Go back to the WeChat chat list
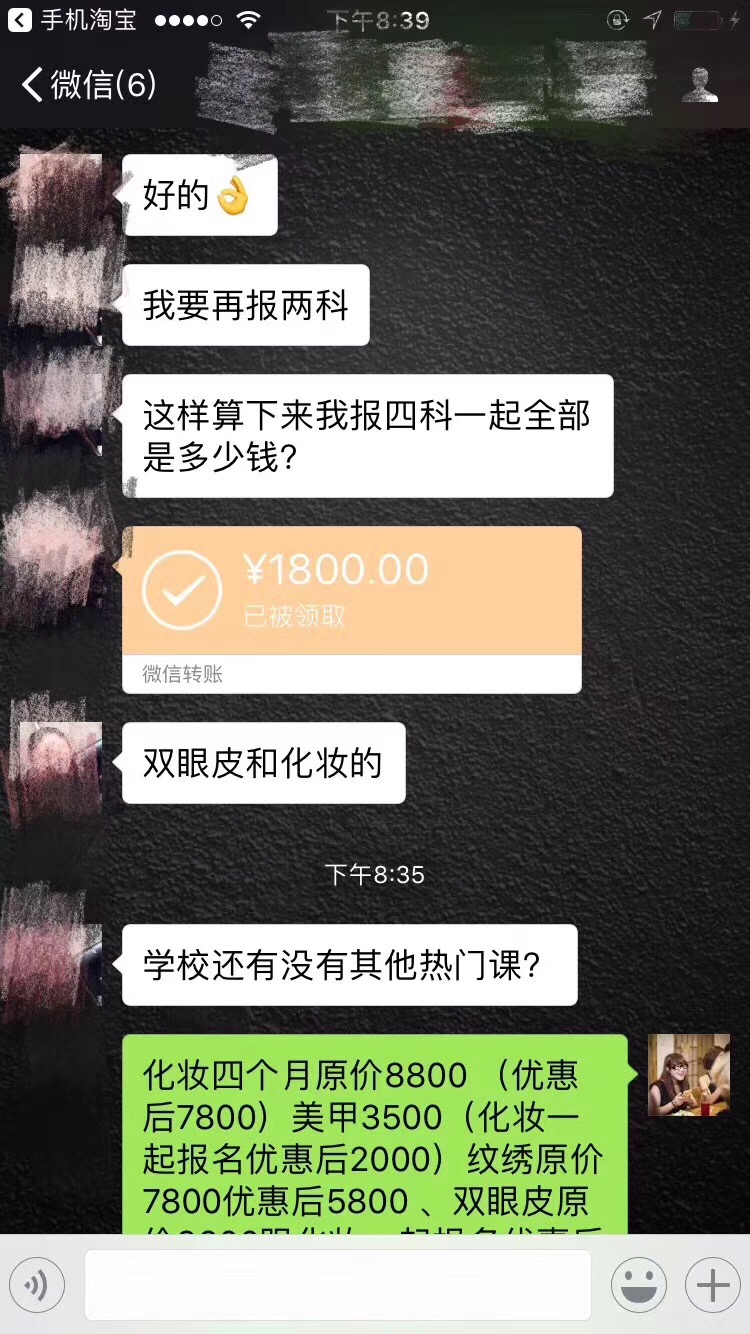This screenshot has width=750, height=1334. pos(88,84)
